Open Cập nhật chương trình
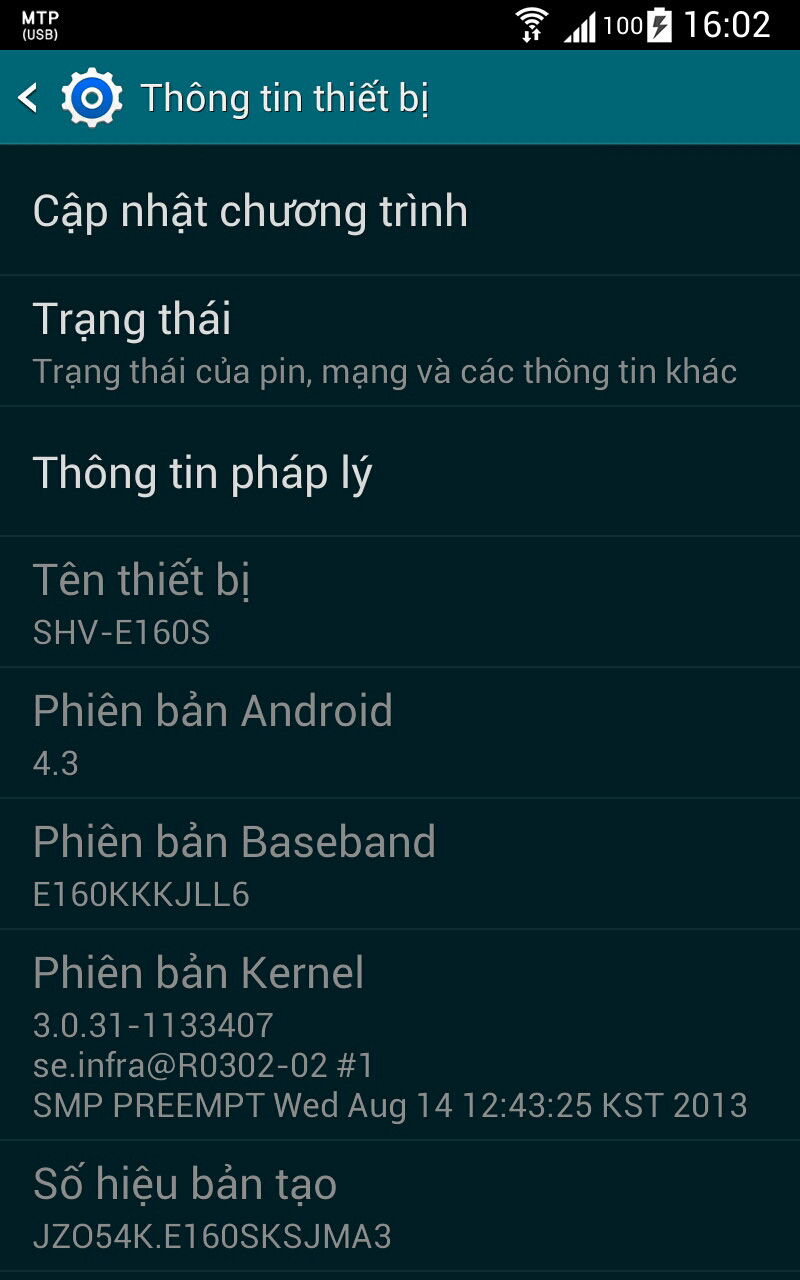Screen dimensions: 800x1280 400,211
